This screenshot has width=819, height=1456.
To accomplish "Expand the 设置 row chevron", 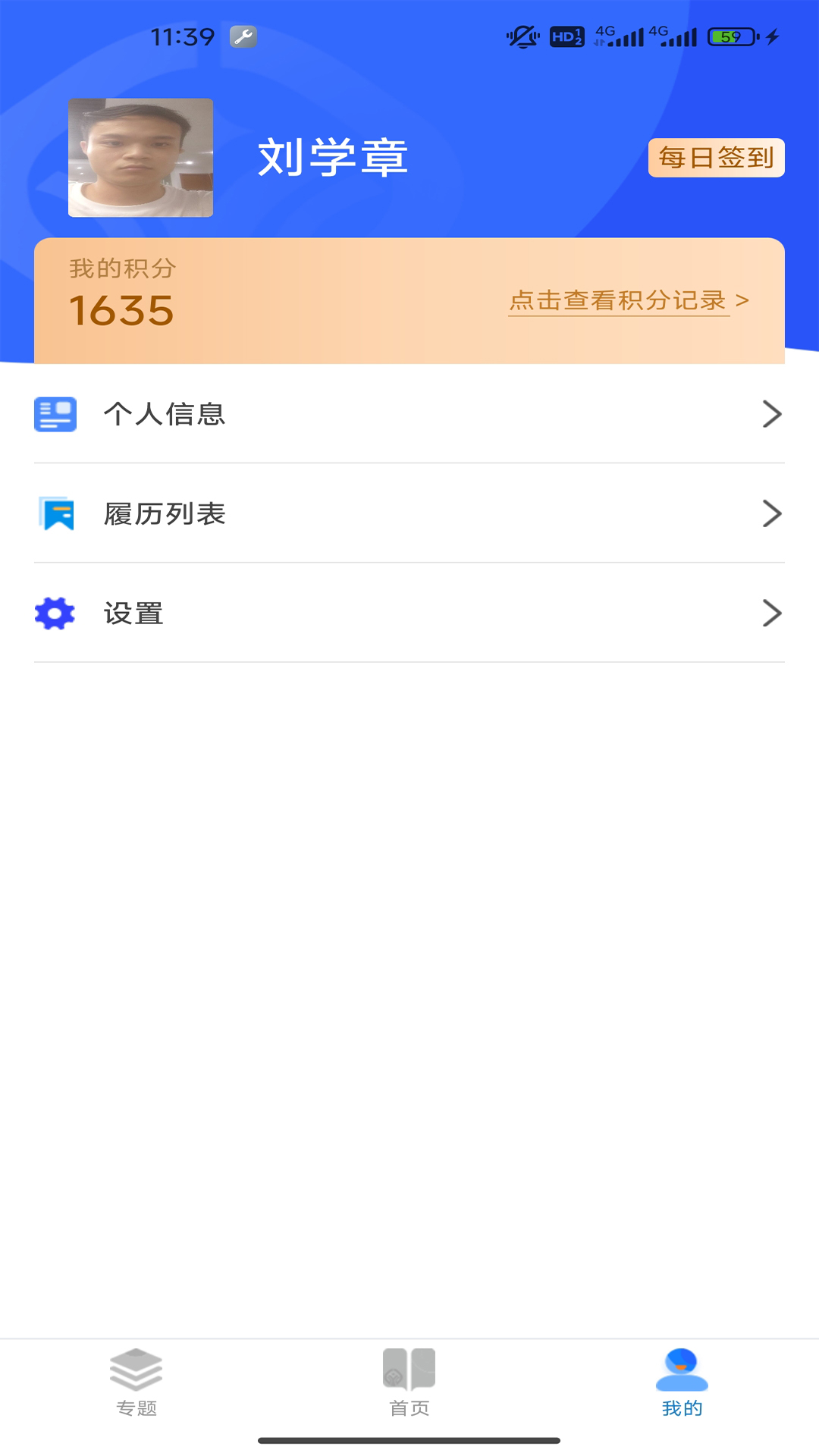I will [x=773, y=613].
